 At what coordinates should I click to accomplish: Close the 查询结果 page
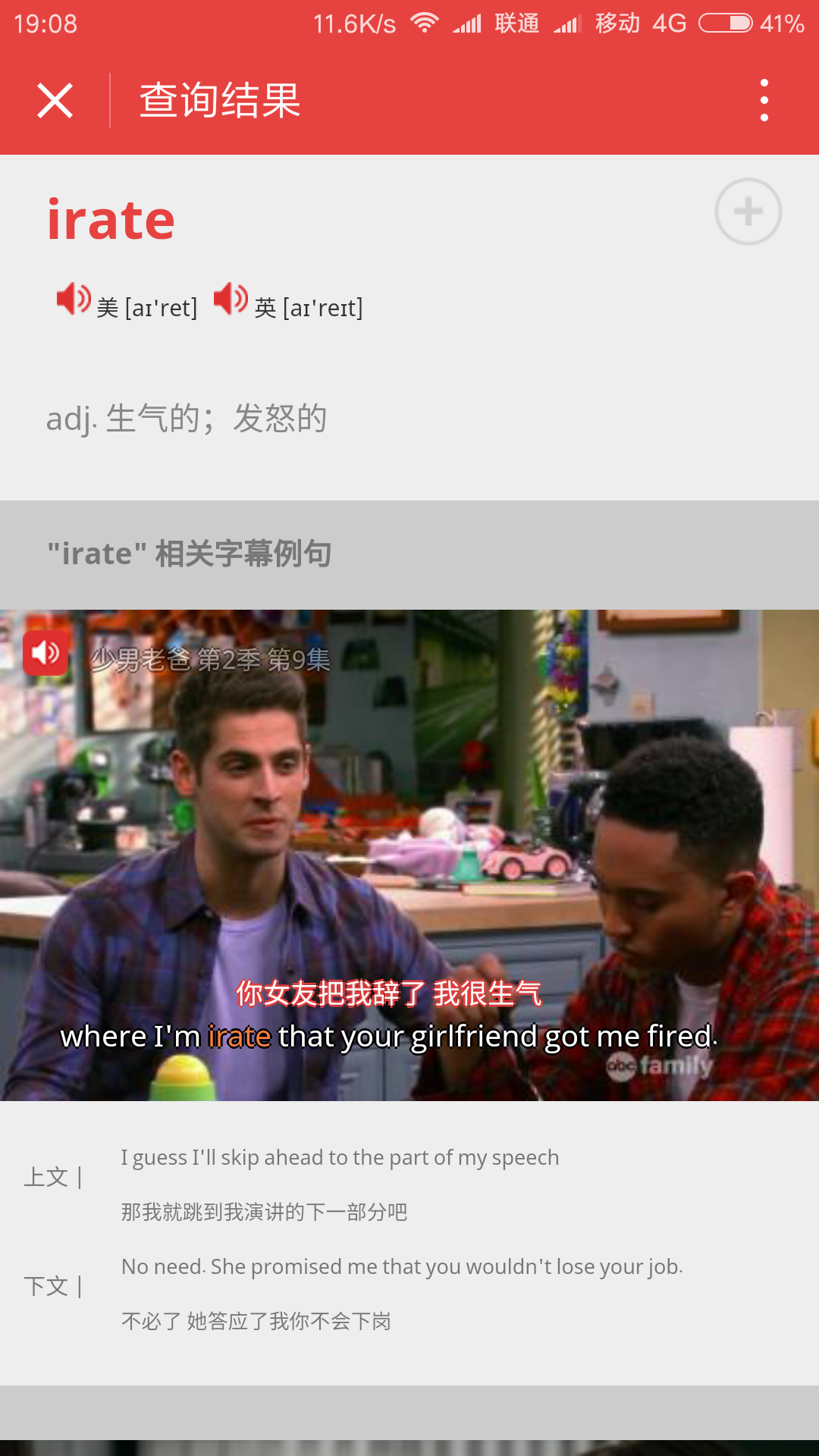pos(55,101)
